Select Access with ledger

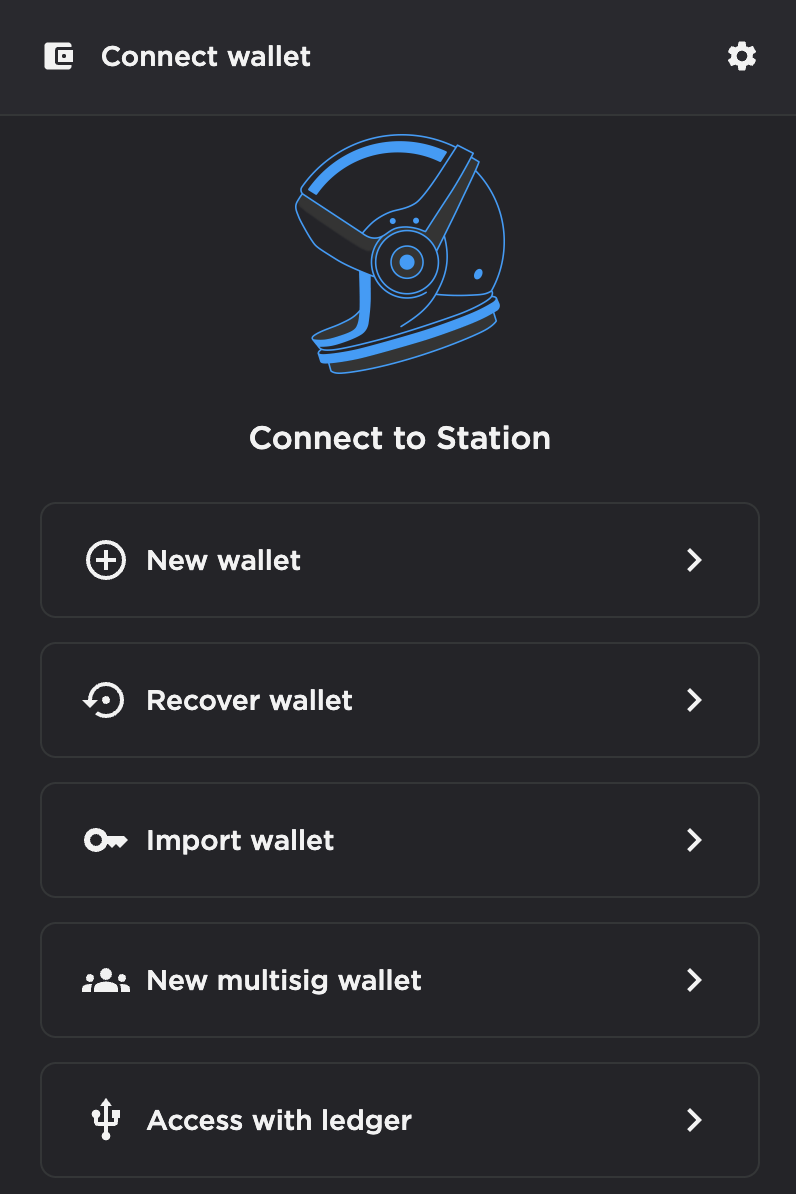pos(399,1120)
